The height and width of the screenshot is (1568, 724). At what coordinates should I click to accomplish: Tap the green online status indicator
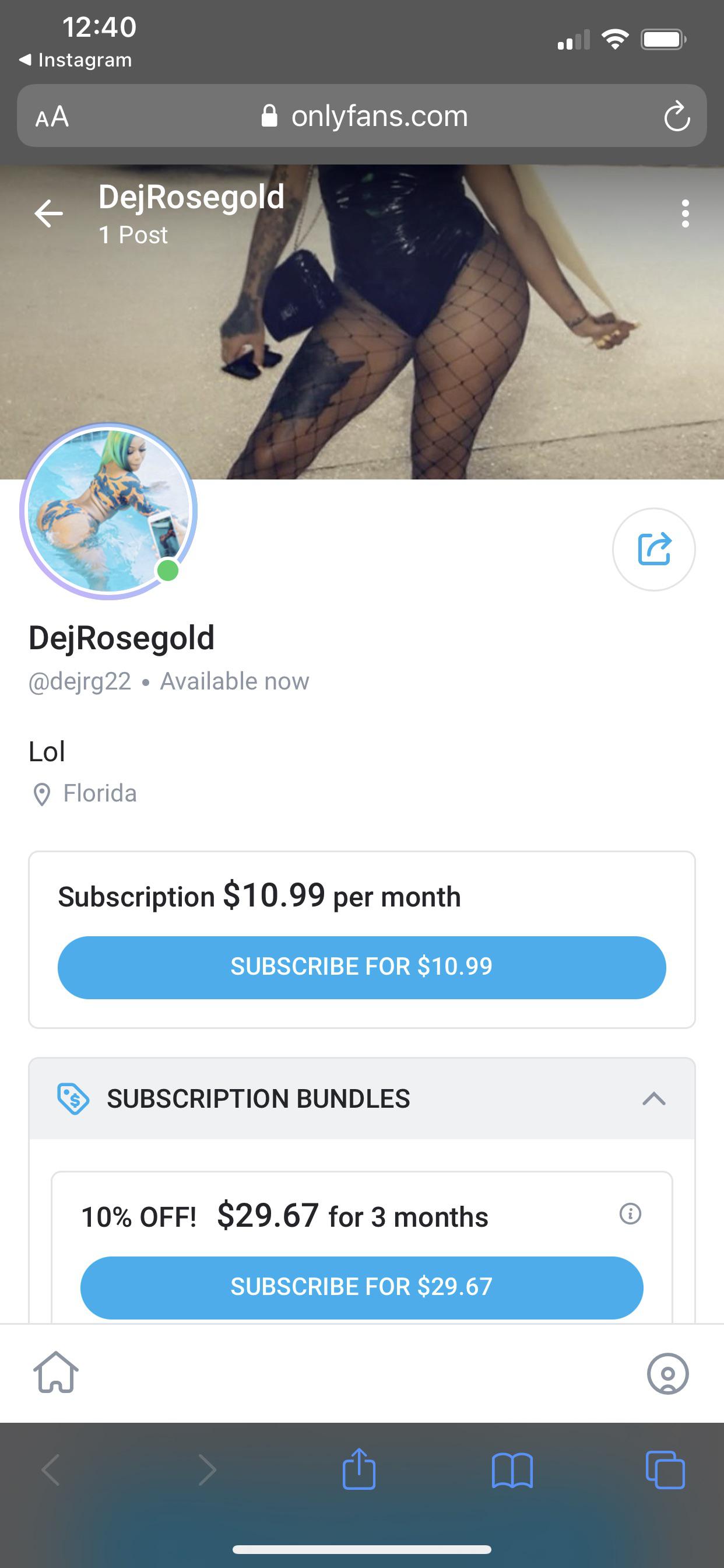pos(168,570)
